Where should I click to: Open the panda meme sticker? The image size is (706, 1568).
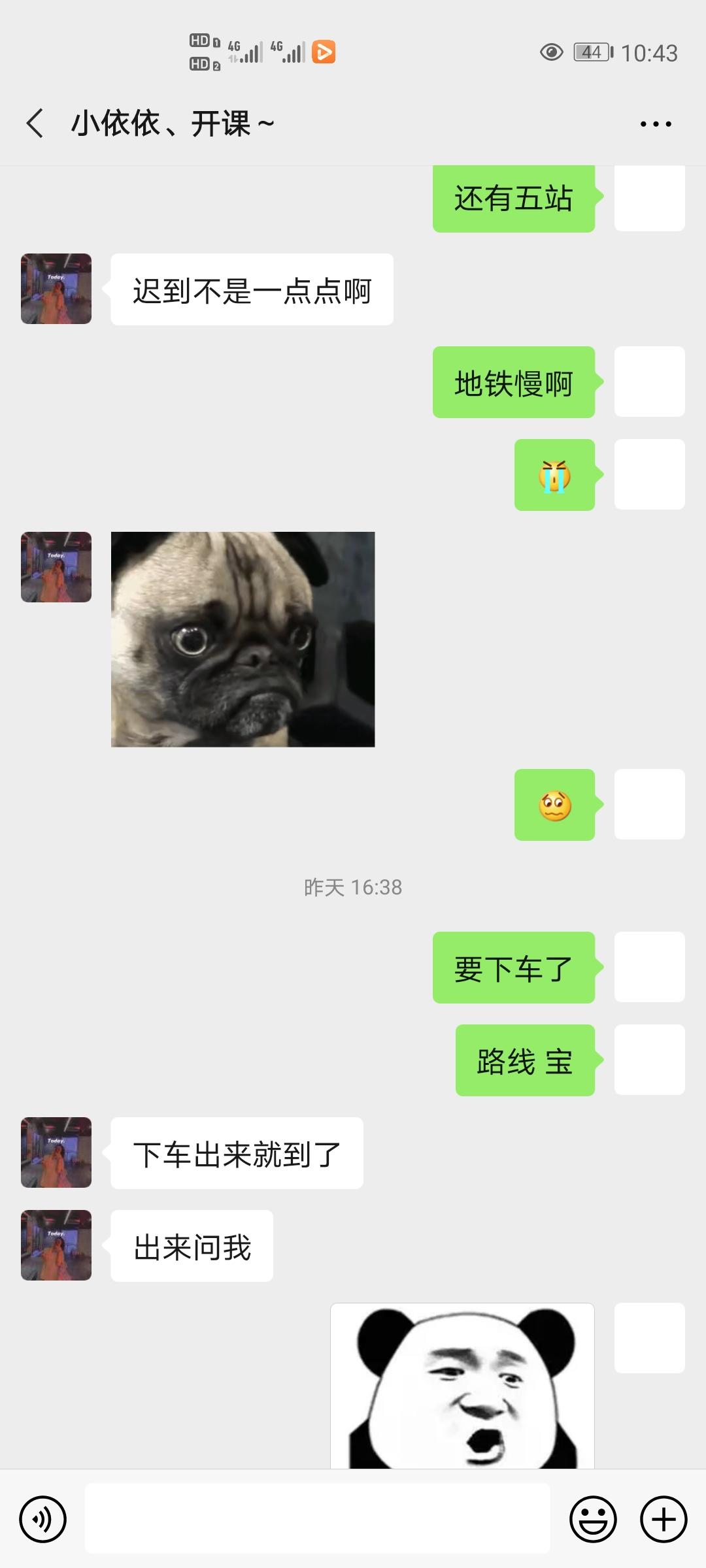tap(462, 1385)
